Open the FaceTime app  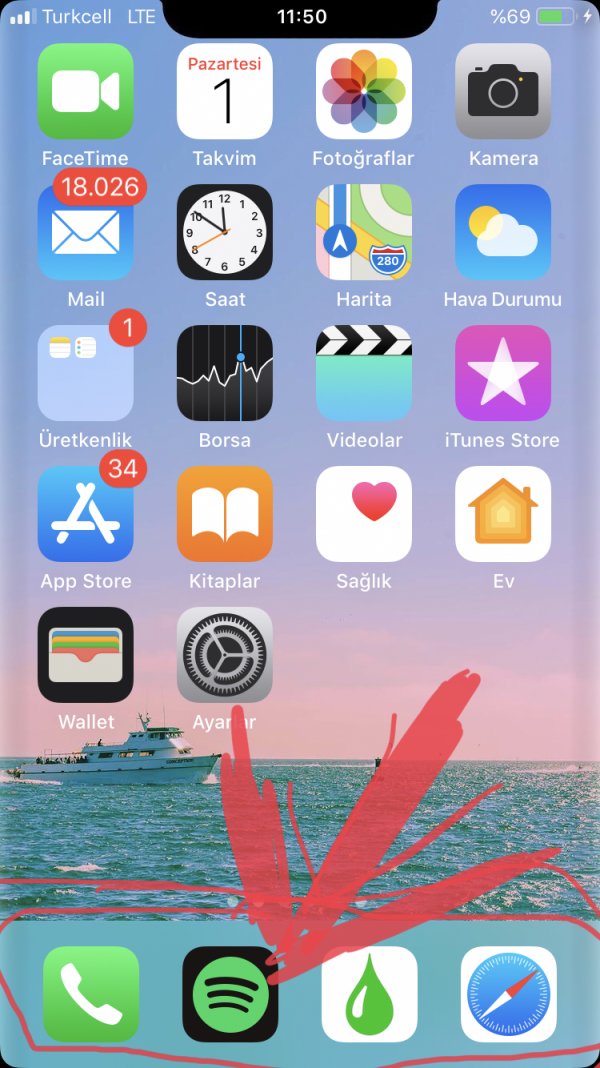pyautogui.click(x=85, y=92)
